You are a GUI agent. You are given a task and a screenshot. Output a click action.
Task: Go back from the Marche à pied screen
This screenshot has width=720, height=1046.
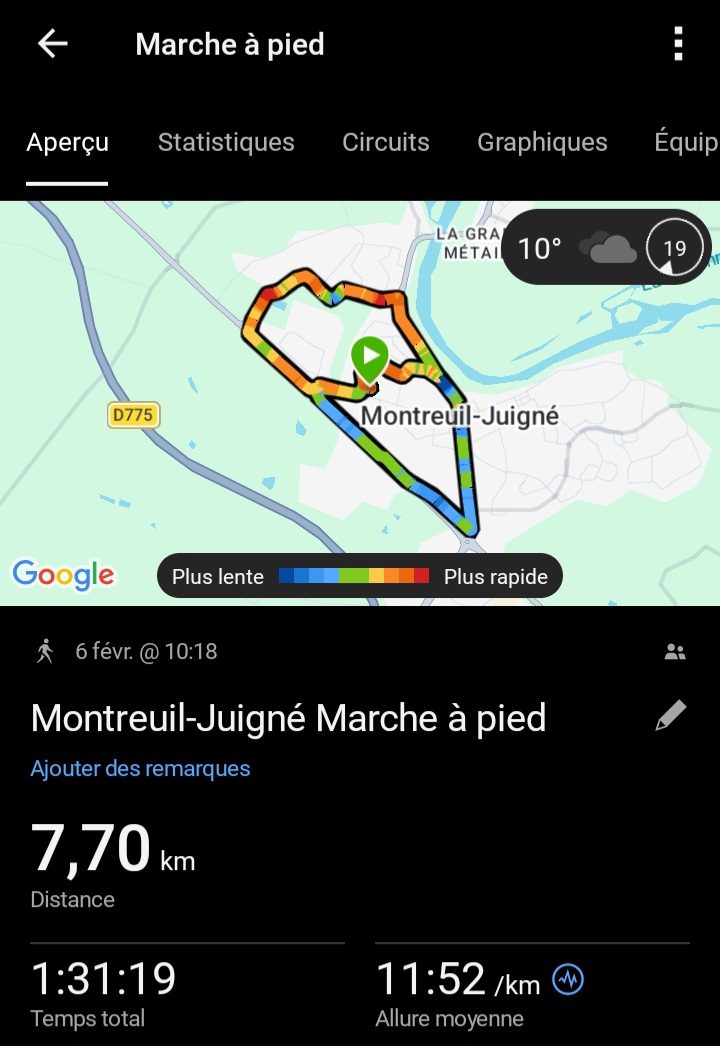click(x=52, y=44)
